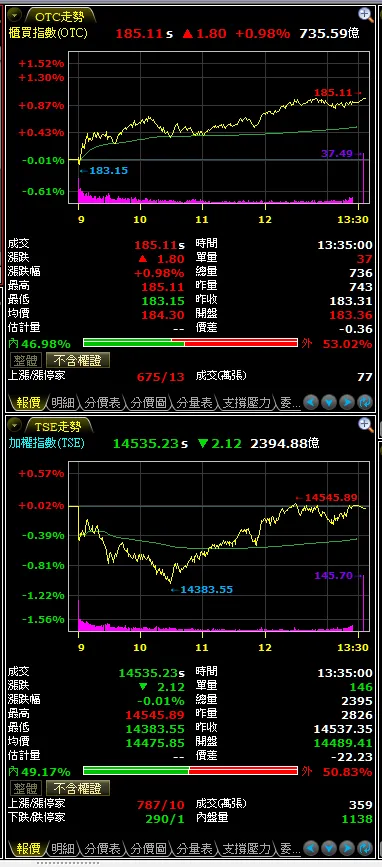Switch to 明細 tab in TSE panel
Image resolution: width=382 pixels, height=867 pixels.
point(62,848)
